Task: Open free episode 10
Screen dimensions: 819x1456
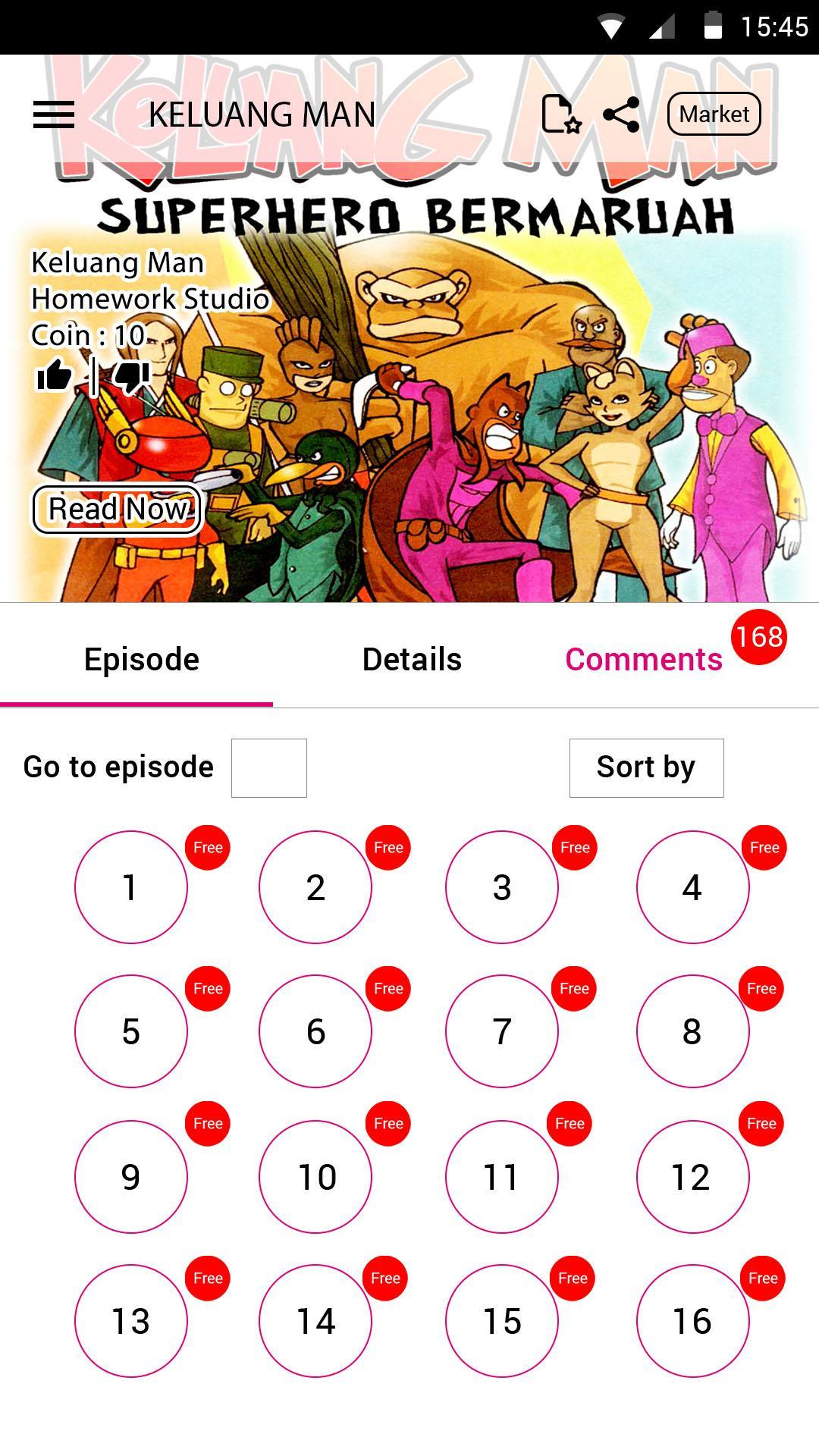Action: coord(315,1177)
